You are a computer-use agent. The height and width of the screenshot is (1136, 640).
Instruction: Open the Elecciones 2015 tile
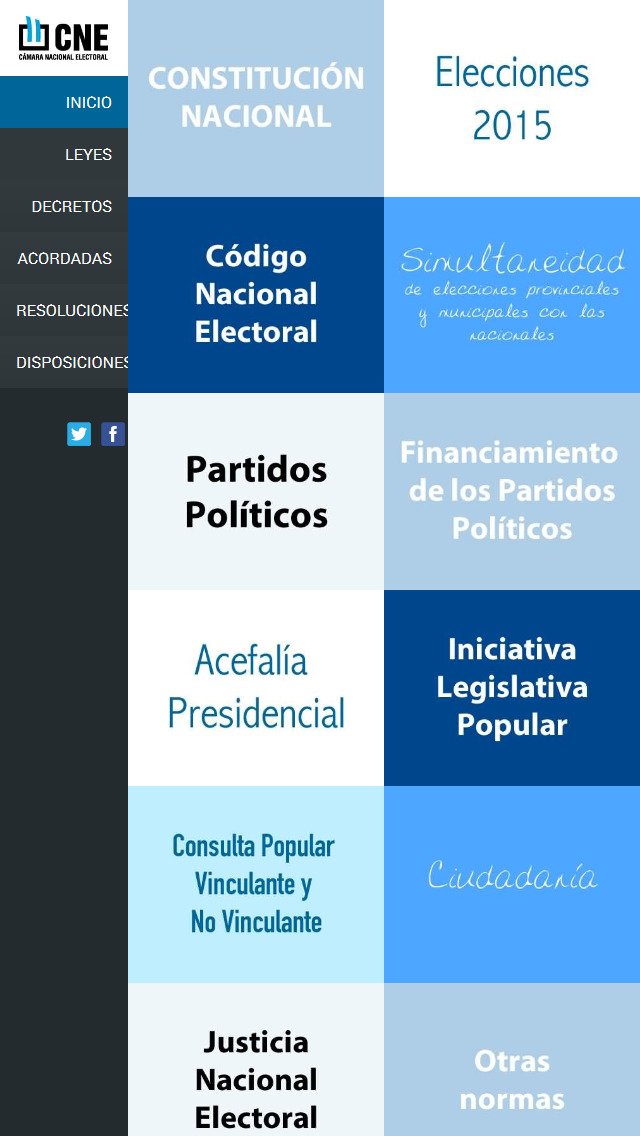[512, 98]
